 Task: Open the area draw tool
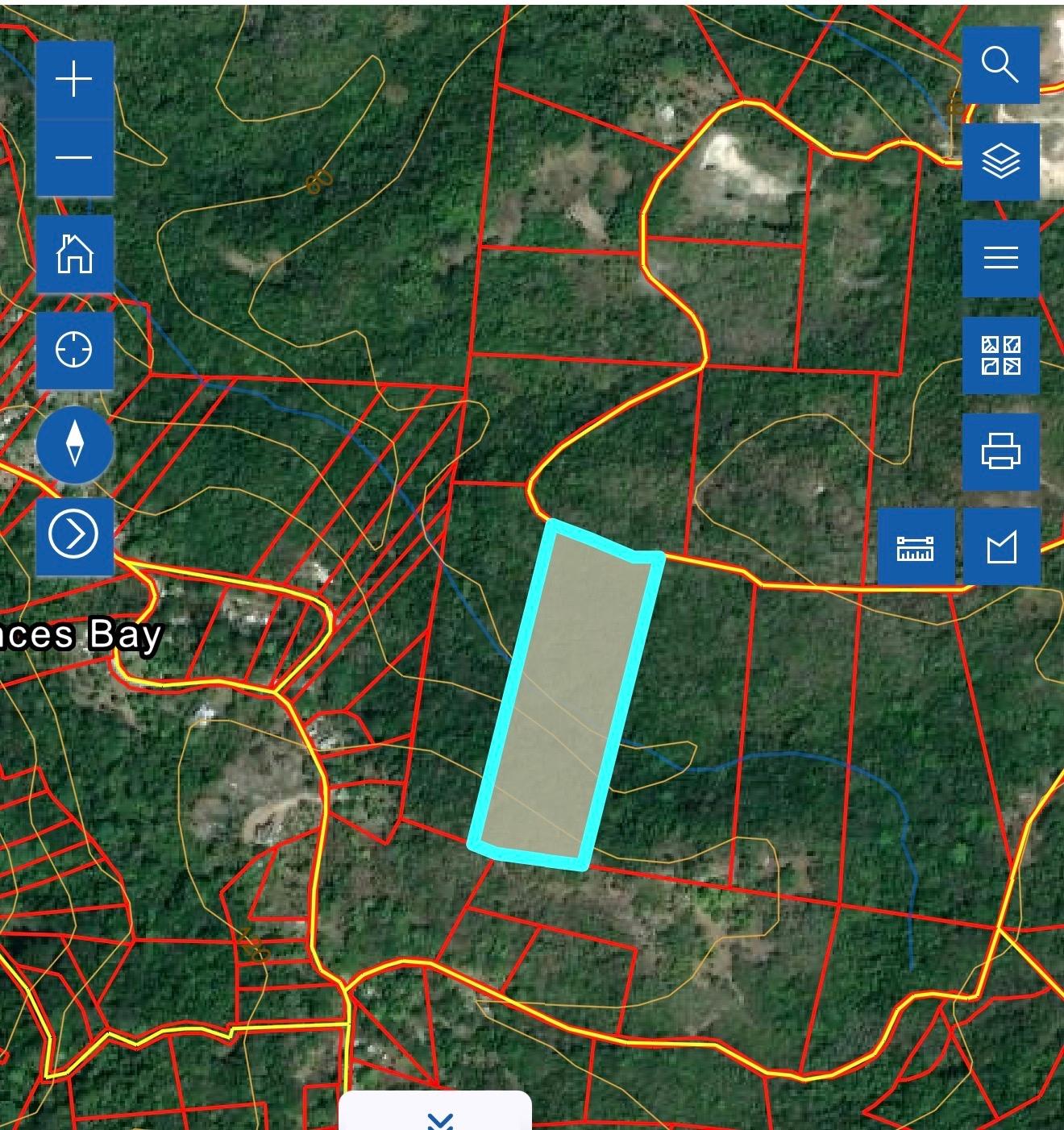coord(1001,547)
